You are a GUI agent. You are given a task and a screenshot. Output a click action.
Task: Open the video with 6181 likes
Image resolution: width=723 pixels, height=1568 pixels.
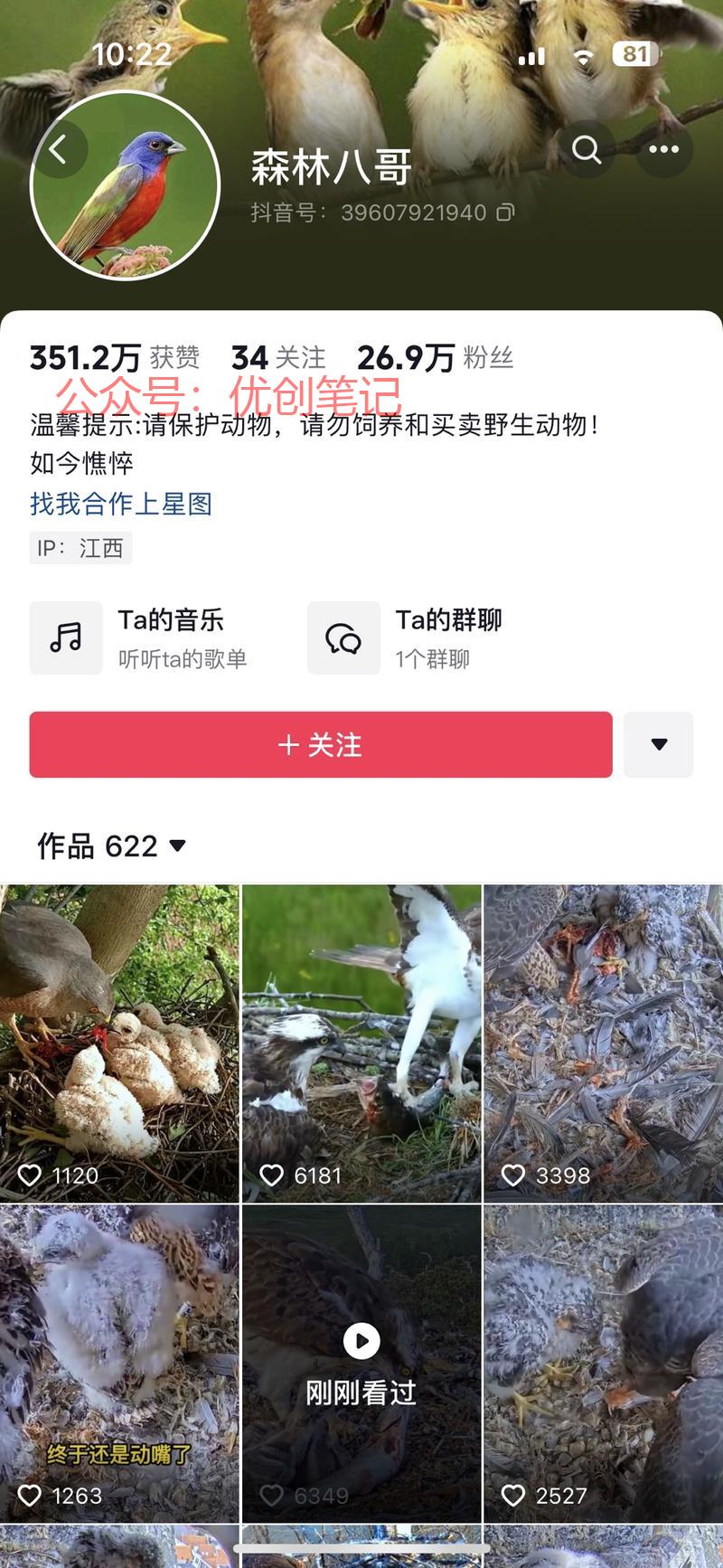361,1043
